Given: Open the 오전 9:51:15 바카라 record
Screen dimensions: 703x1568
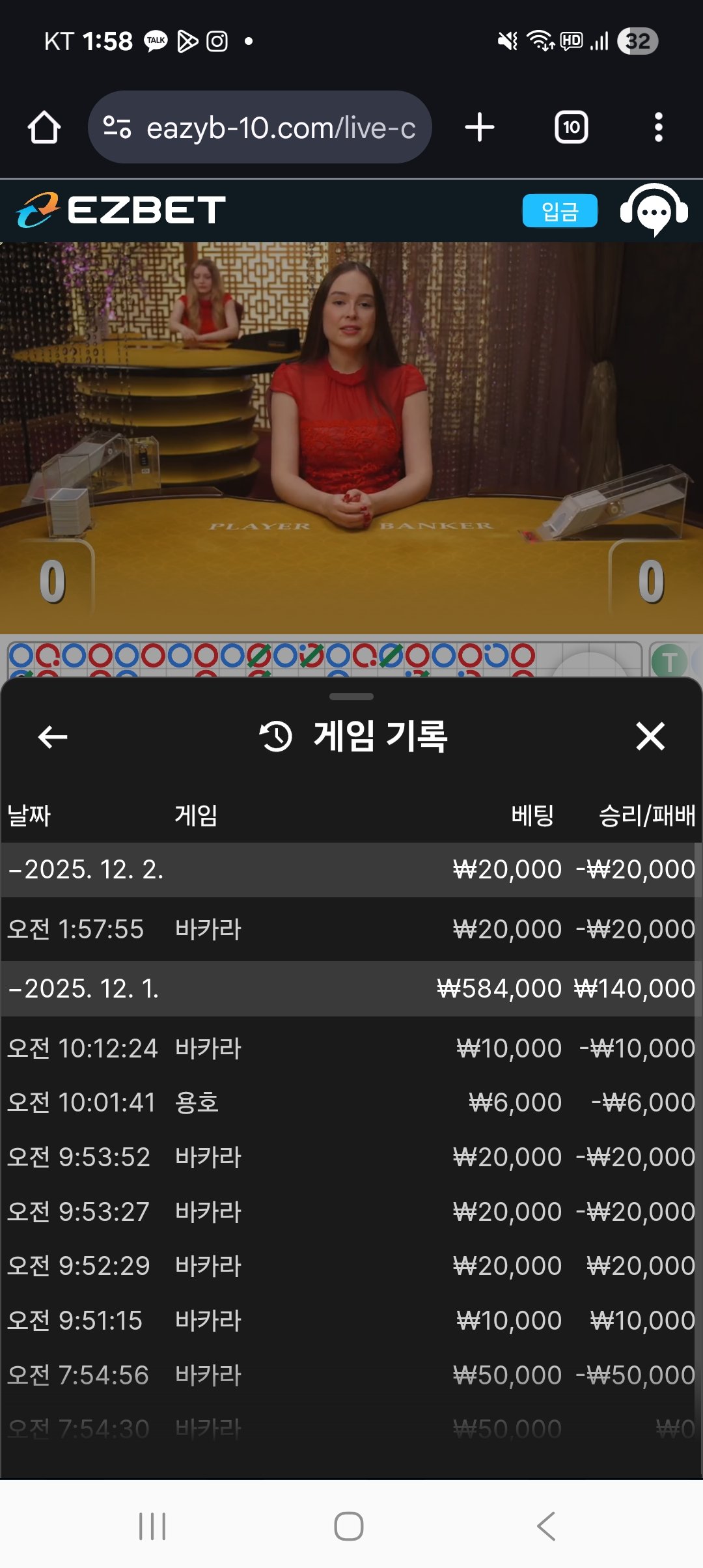Looking at the screenshot, I should [x=351, y=1321].
